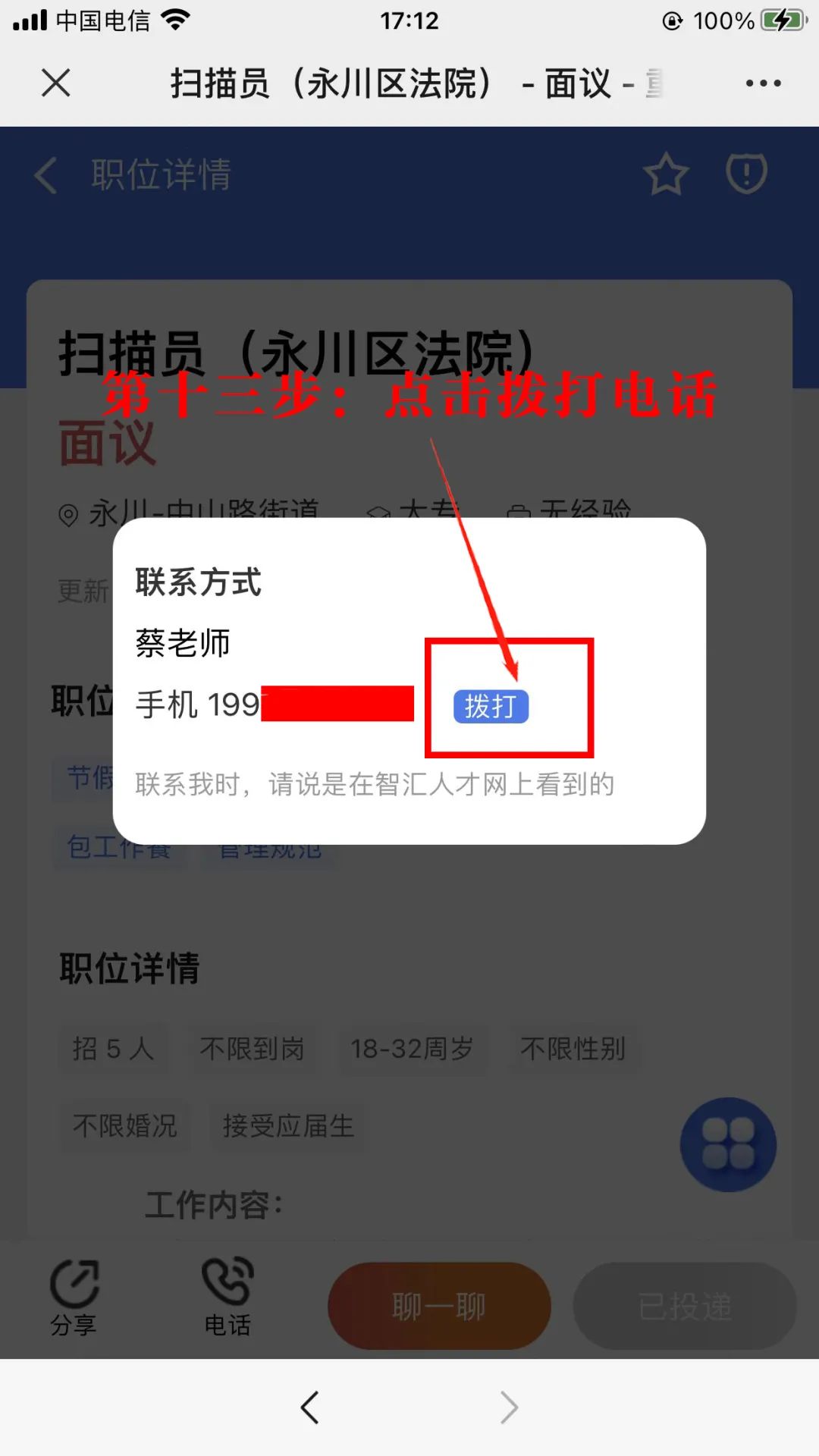Report the job via the shield icon

point(747,174)
